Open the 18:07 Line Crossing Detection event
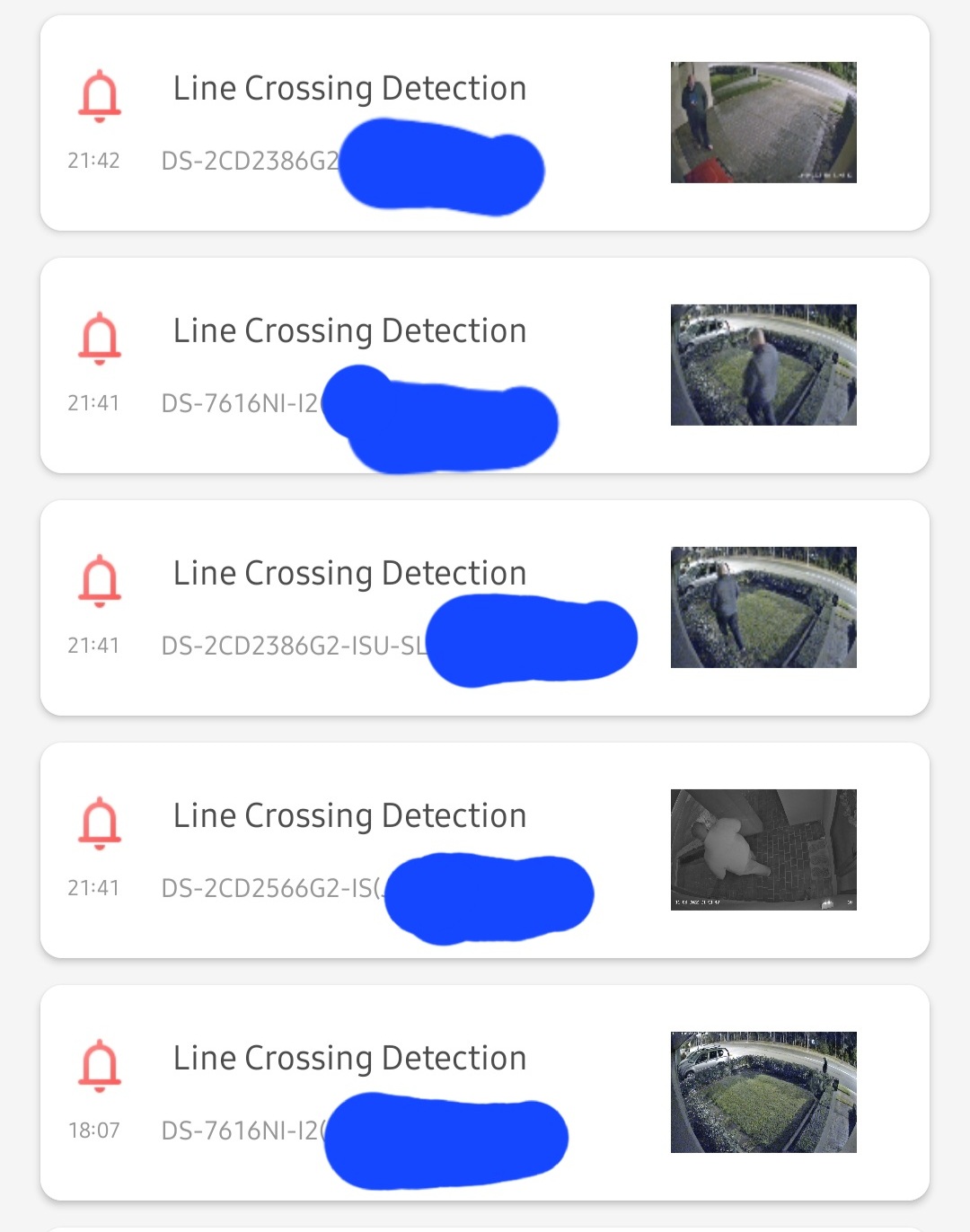Screen dimensions: 970x1232 point(349,1058)
